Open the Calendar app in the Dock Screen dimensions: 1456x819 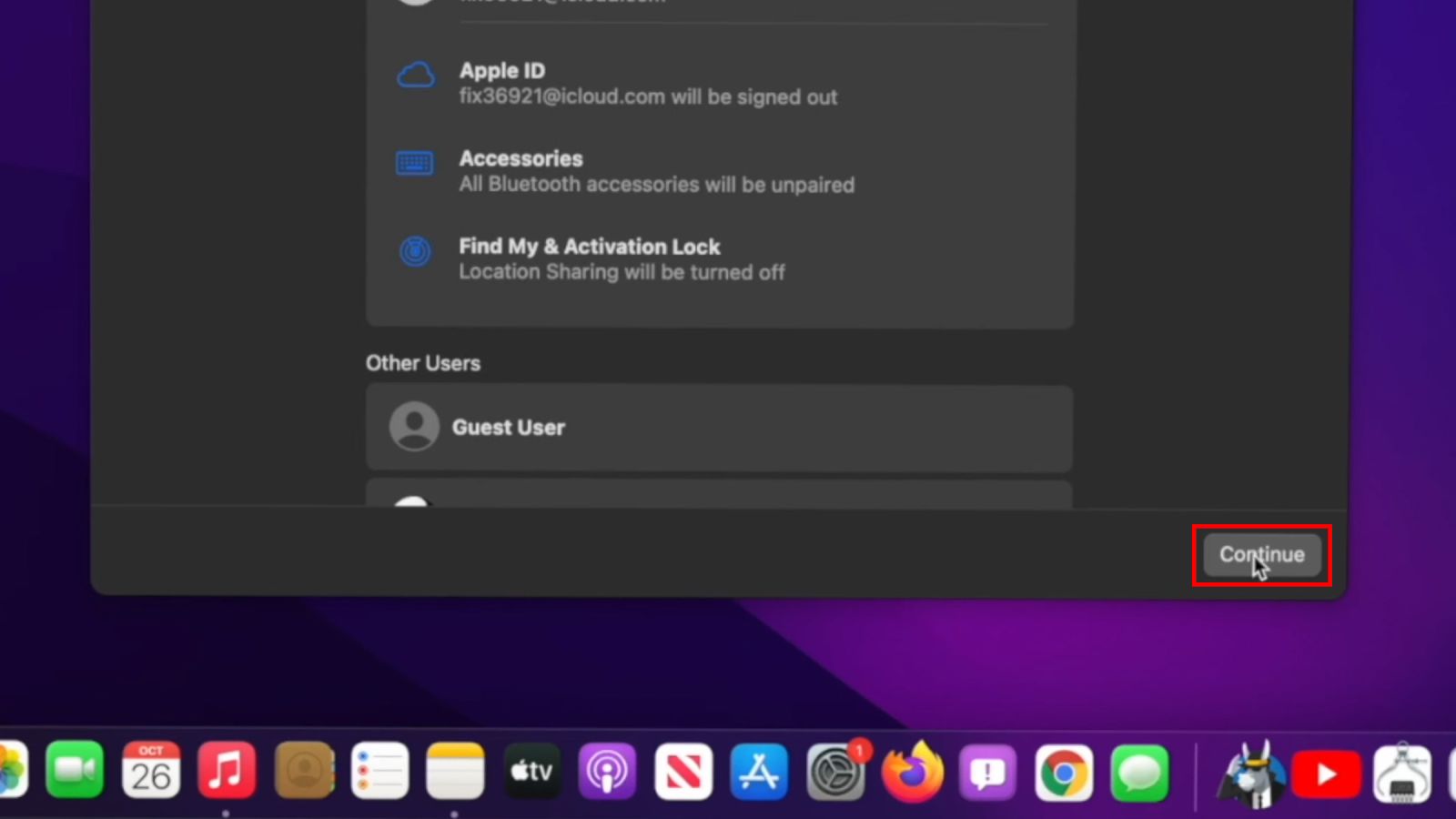(151, 773)
